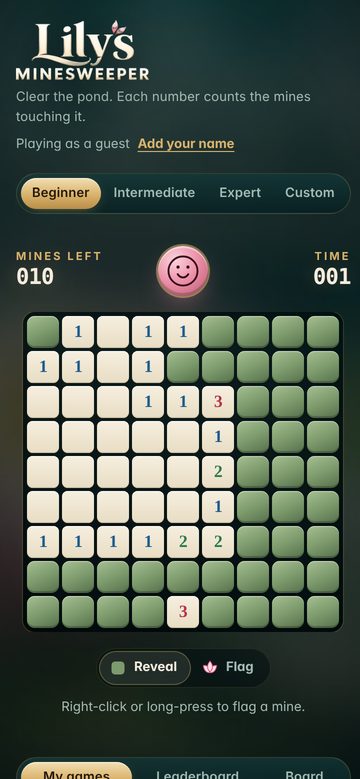Switch to Intermediate difficulty
The image size is (360, 779).
click(154, 193)
